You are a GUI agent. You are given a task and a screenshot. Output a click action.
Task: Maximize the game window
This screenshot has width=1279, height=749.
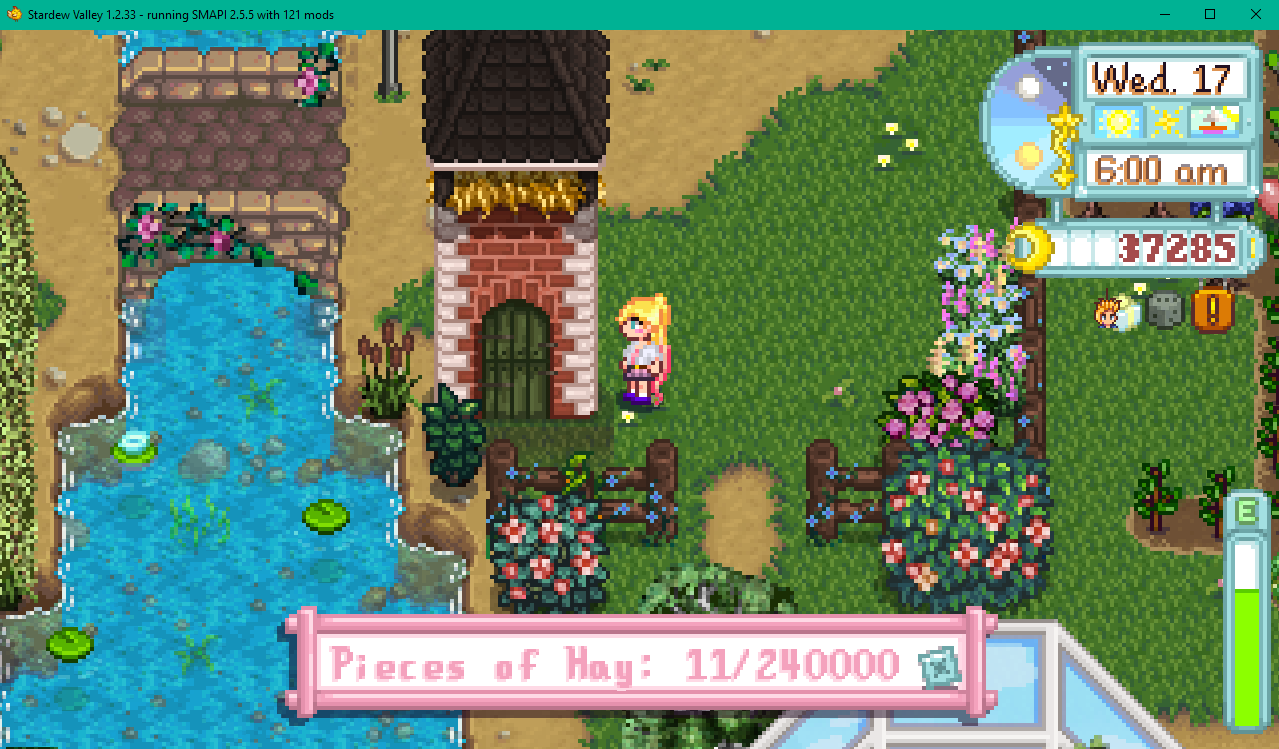click(x=1210, y=14)
